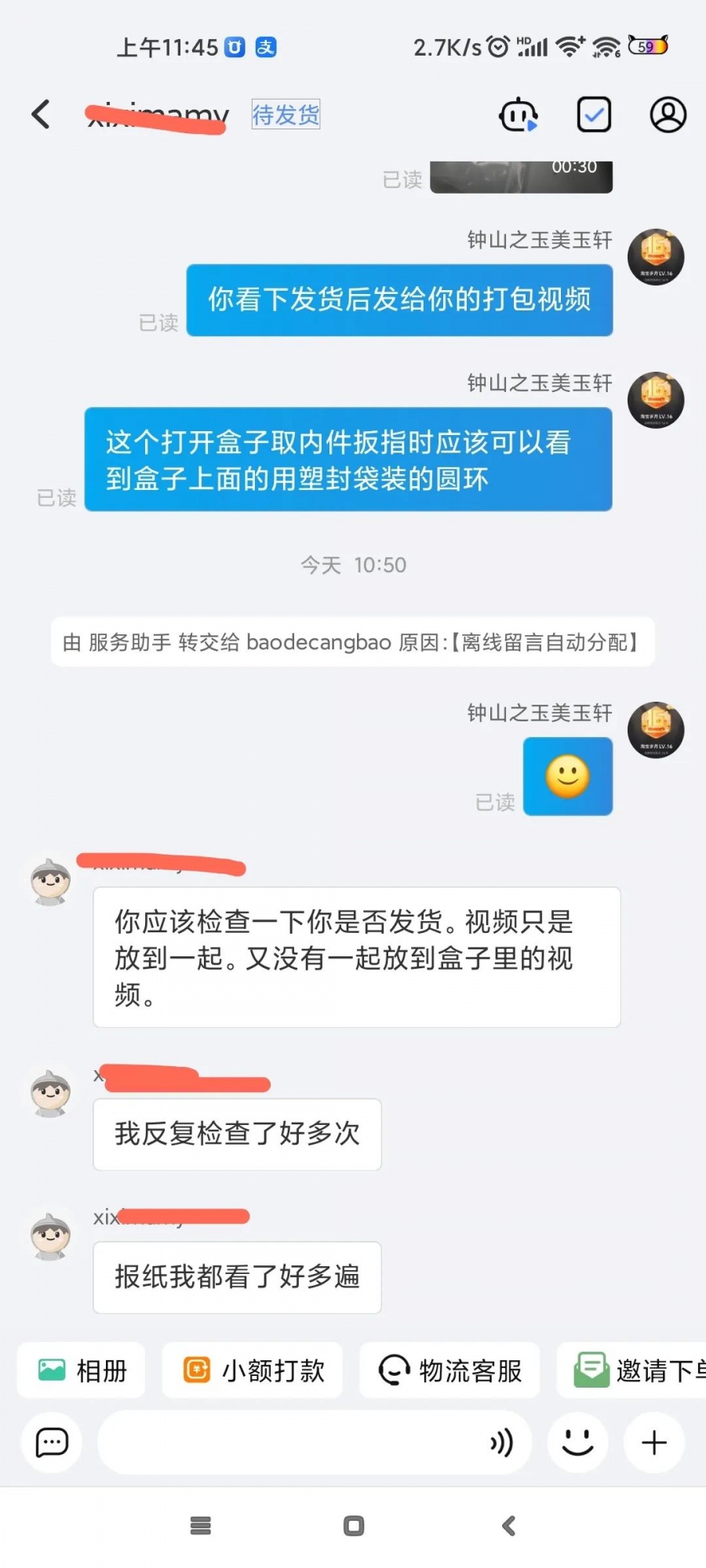Switch to voice input icon
Viewport: 706px width, 1568px height.
[501, 1443]
